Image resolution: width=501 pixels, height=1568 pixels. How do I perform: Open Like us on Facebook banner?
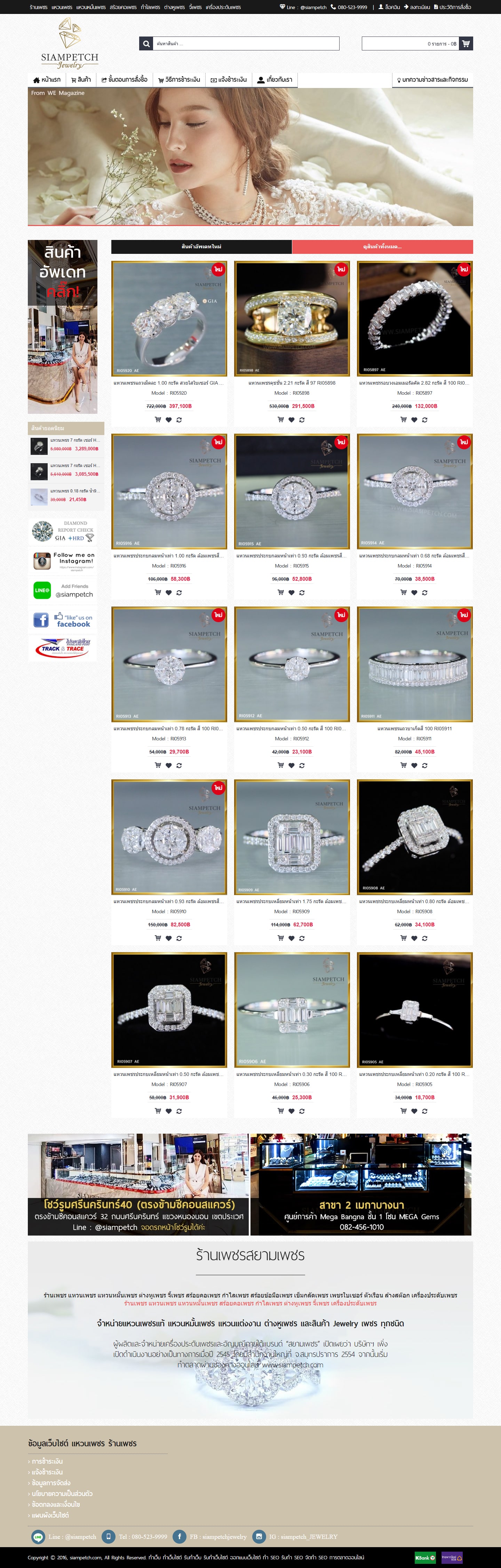[x=63, y=620]
